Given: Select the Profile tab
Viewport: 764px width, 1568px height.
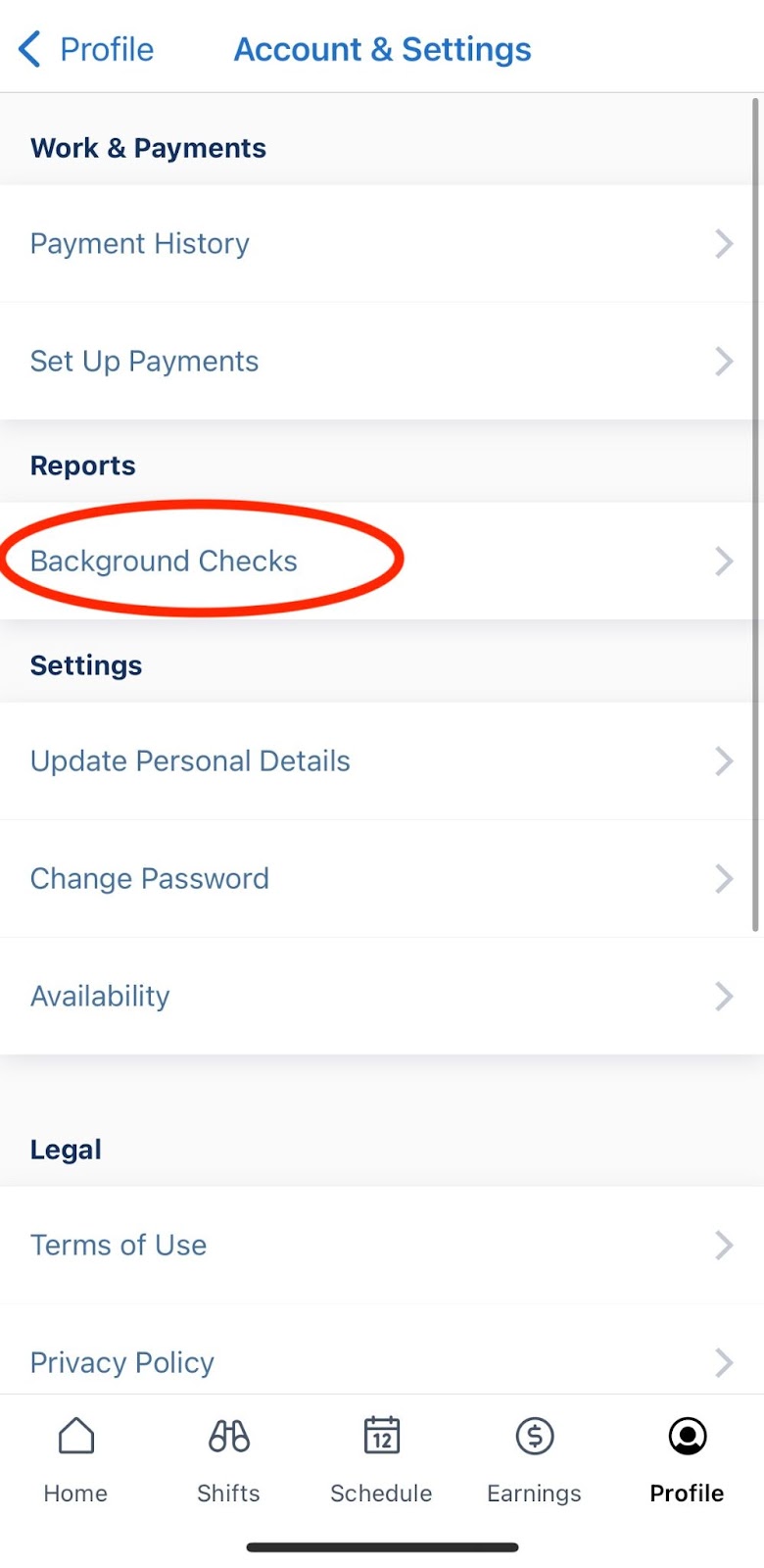Looking at the screenshot, I should coord(687,1460).
